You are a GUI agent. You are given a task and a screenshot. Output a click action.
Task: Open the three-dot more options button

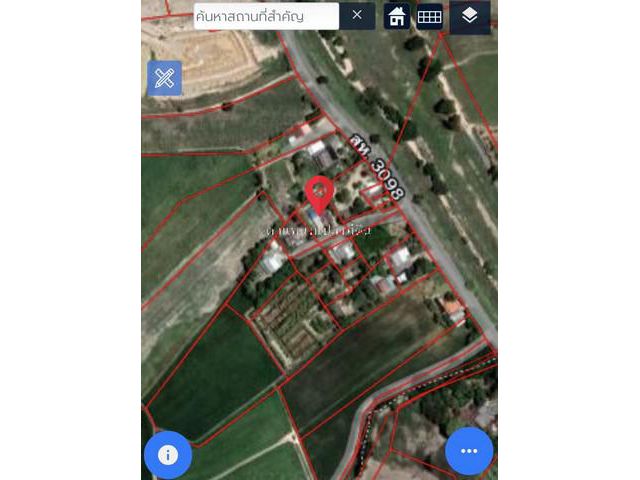point(469,451)
